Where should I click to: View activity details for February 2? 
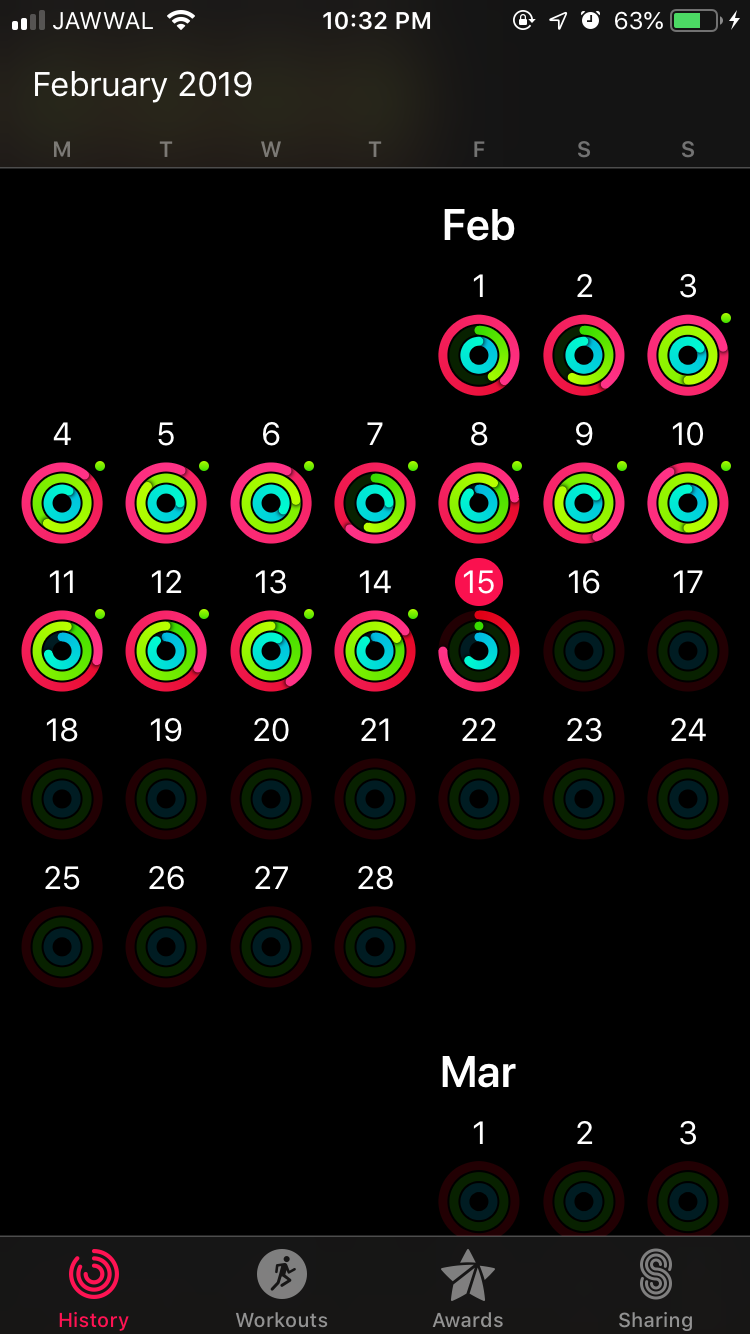click(x=584, y=355)
